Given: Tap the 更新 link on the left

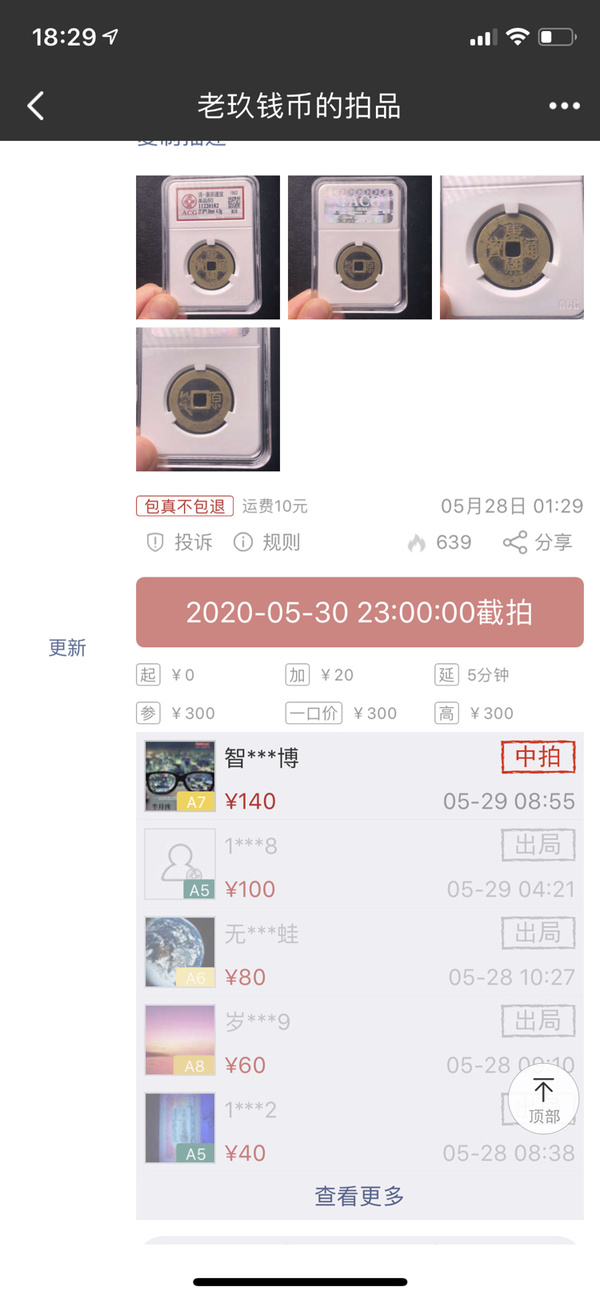Looking at the screenshot, I should click(x=68, y=648).
